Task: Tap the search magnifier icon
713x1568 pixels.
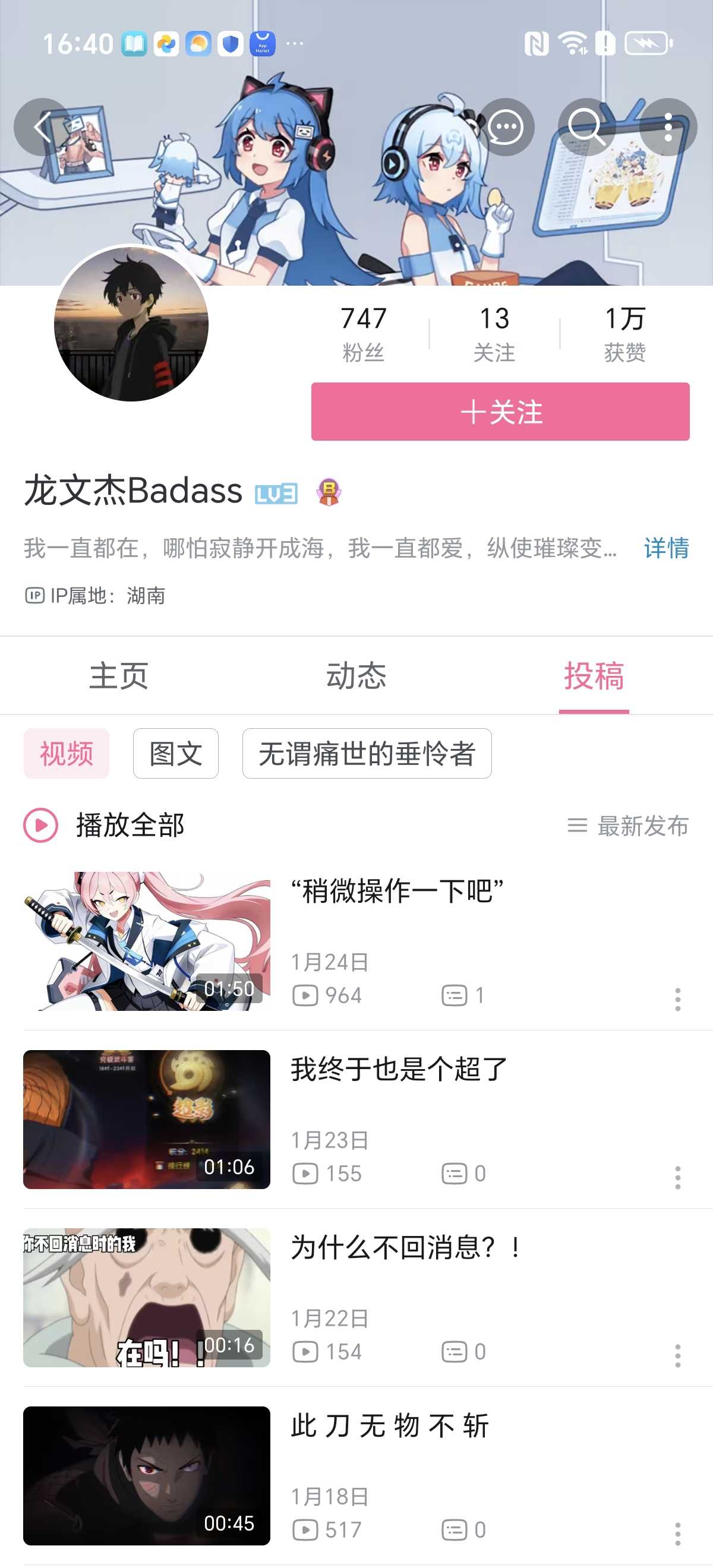Action: 586,127
